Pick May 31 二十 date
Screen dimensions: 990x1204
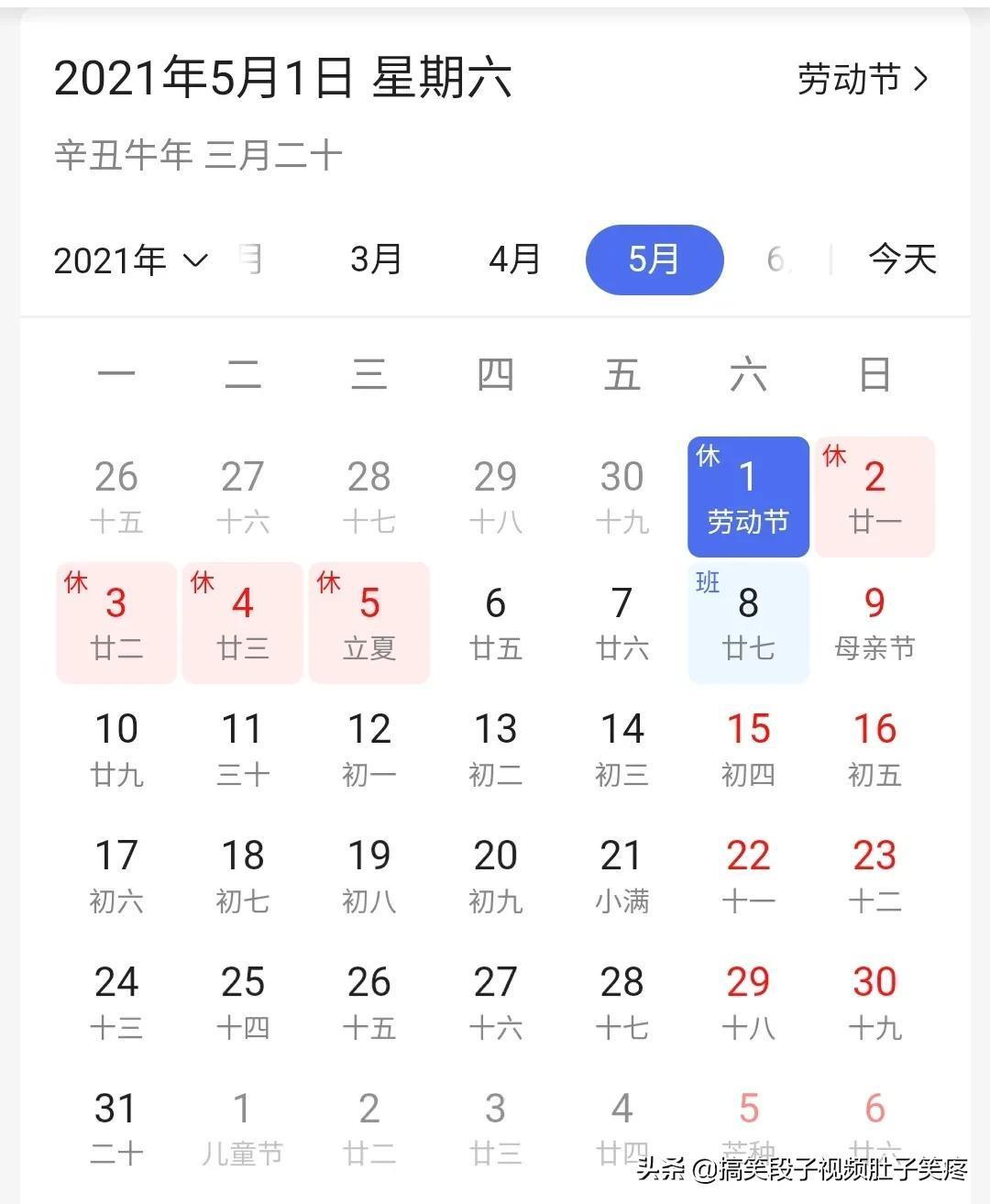[115, 1128]
